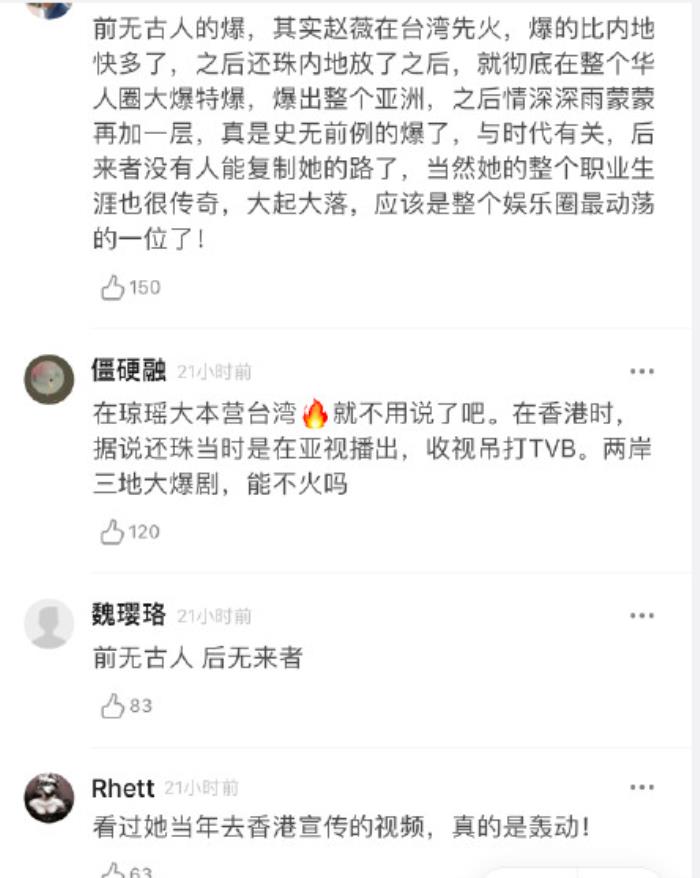View Rhett's profile avatar
This screenshot has height=878, width=700.
49,798
